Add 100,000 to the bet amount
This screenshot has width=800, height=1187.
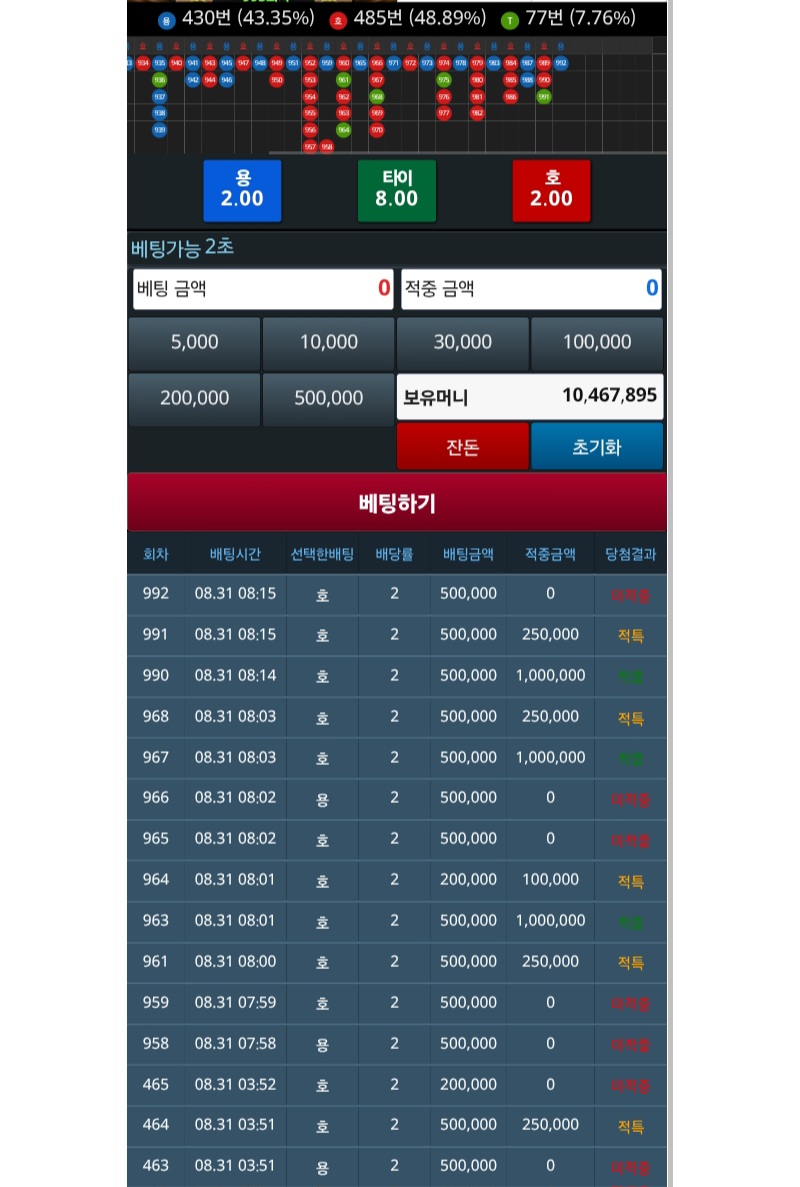pos(597,342)
